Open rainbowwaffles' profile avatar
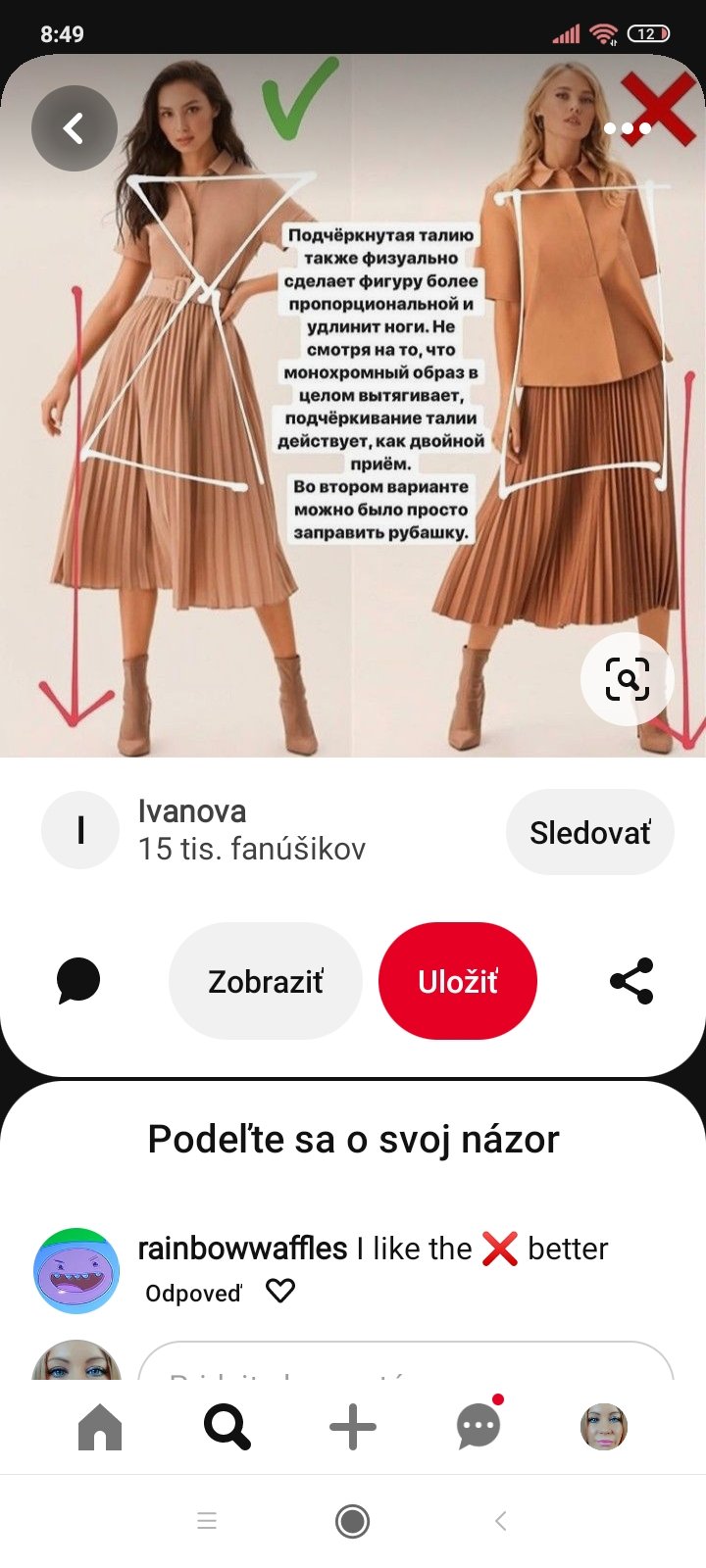This screenshot has height=1568, width=706. [76, 1271]
